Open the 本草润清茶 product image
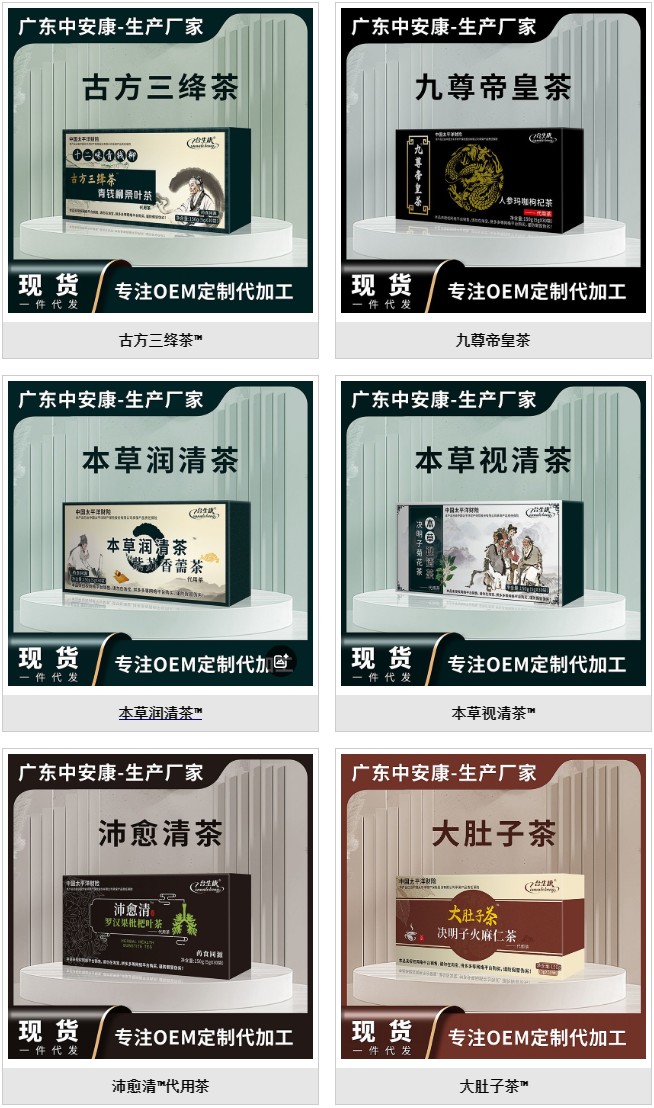Viewport: 654px width, 1108px height. click(160, 533)
